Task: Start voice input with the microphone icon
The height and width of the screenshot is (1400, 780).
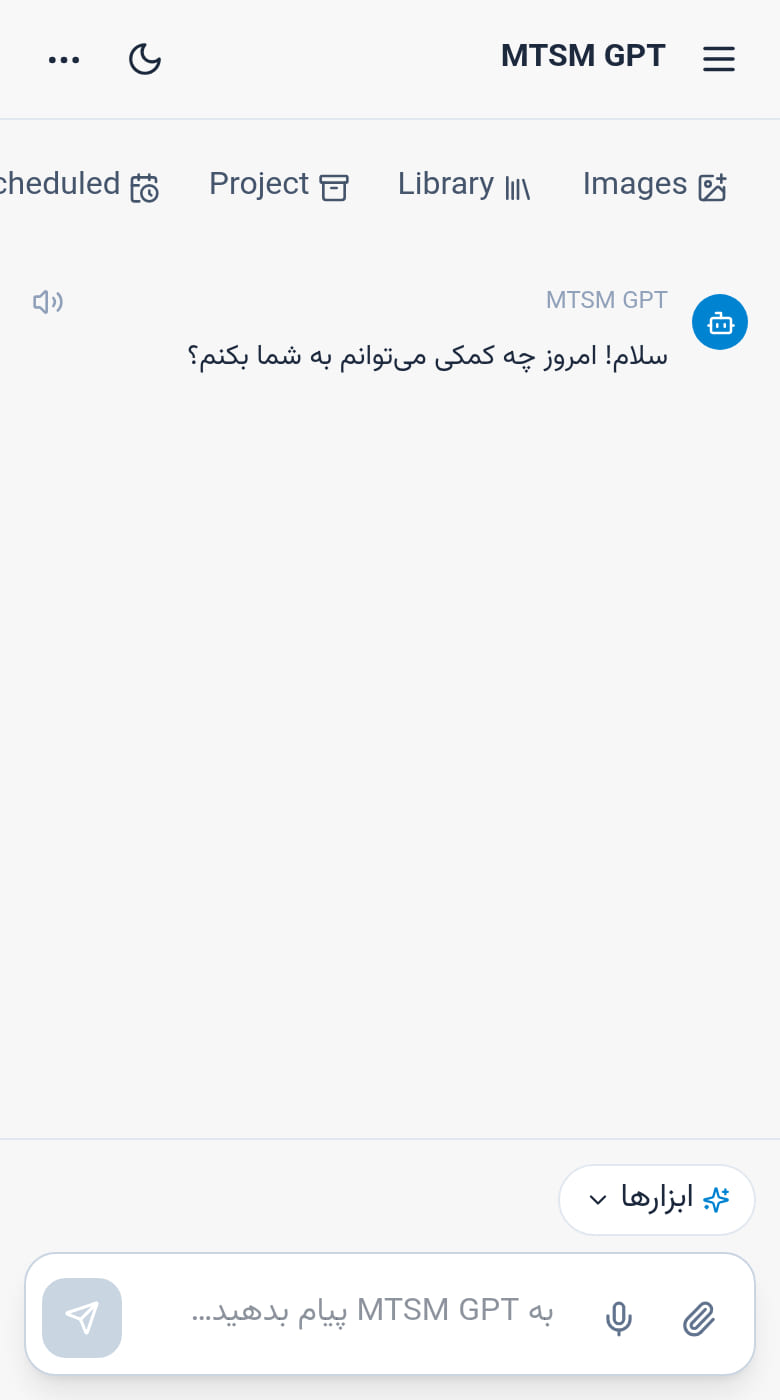Action: pyautogui.click(x=619, y=1318)
